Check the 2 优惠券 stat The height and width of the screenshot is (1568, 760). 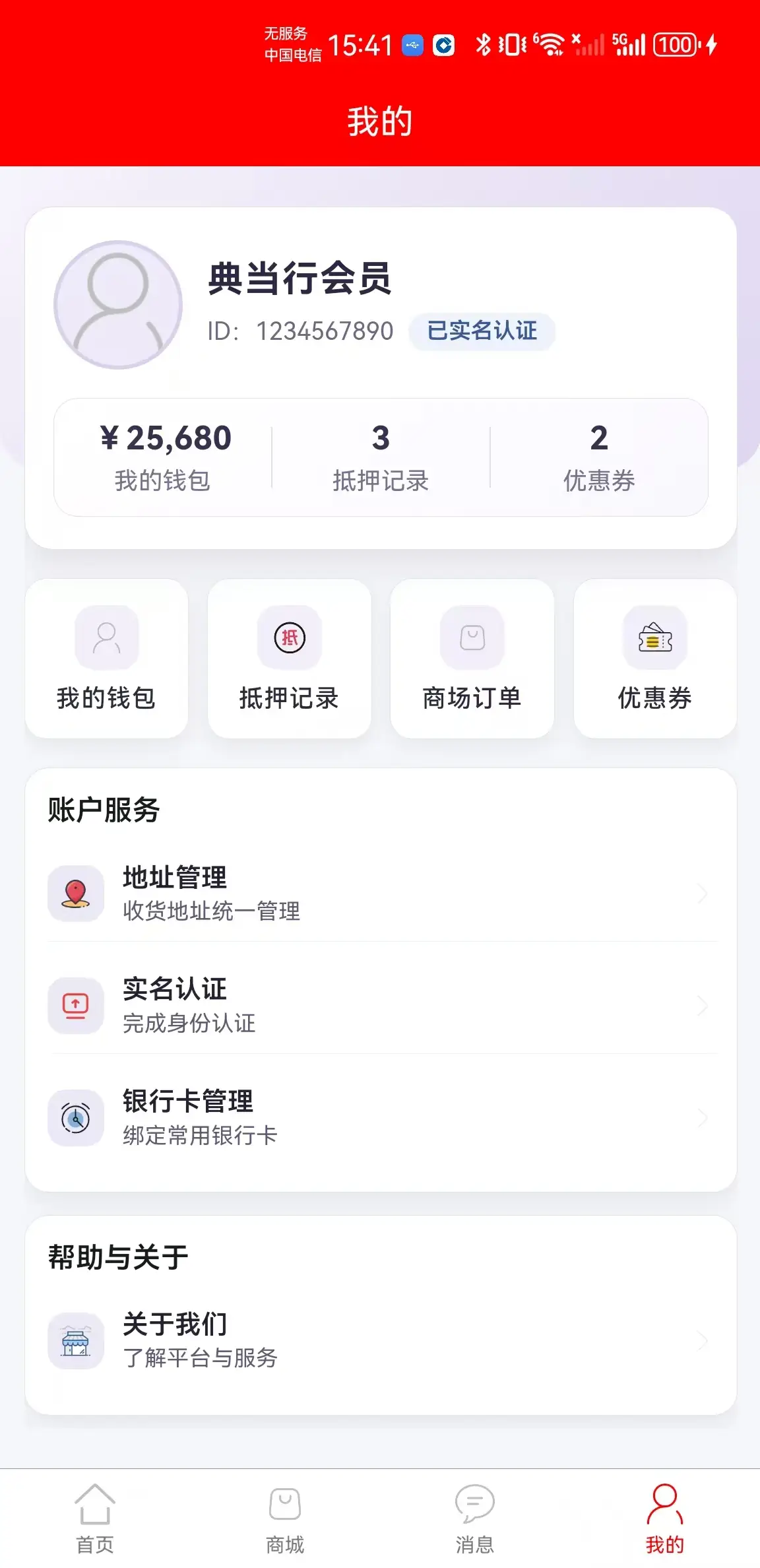[598, 457]
